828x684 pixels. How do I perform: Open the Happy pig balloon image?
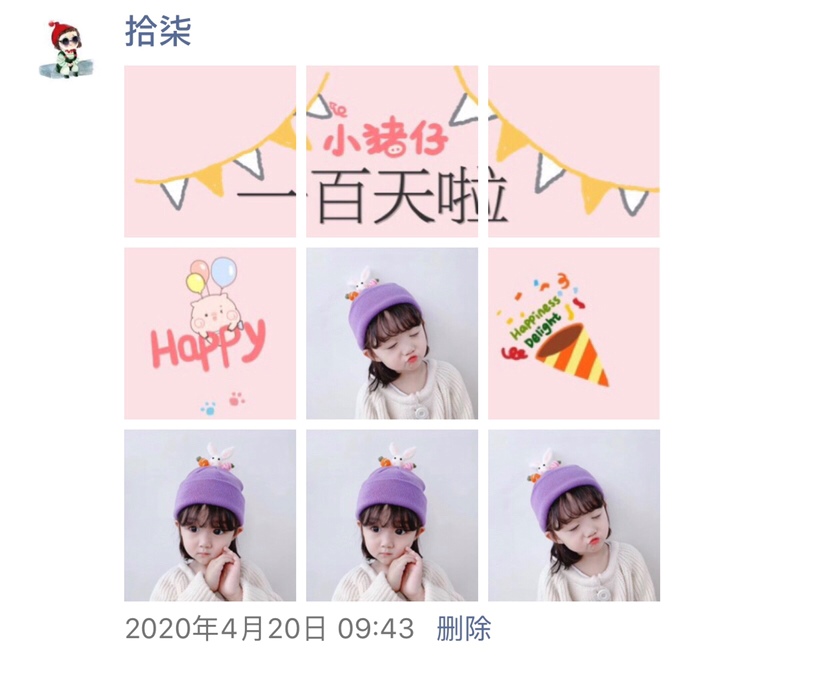[210, 333]
